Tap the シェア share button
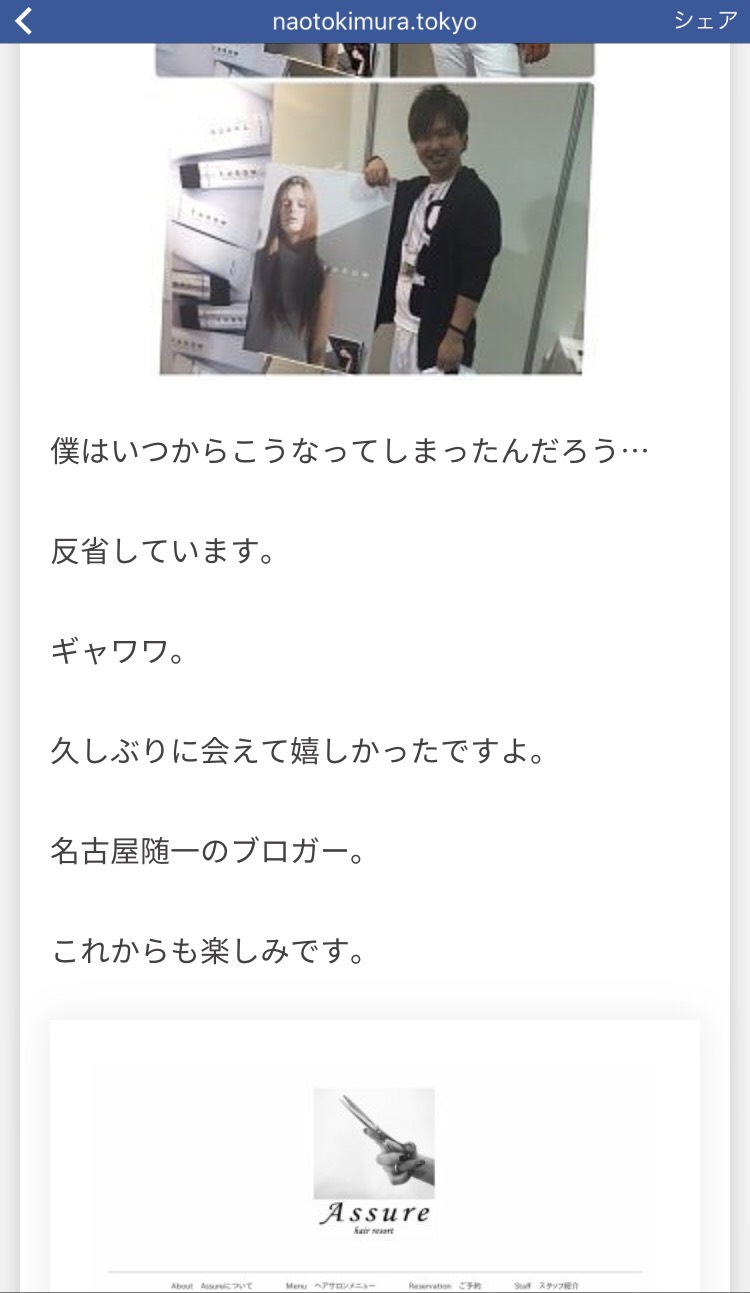Screen dimensions: 750x1293 pyautogui.click(x=705, y=21)
